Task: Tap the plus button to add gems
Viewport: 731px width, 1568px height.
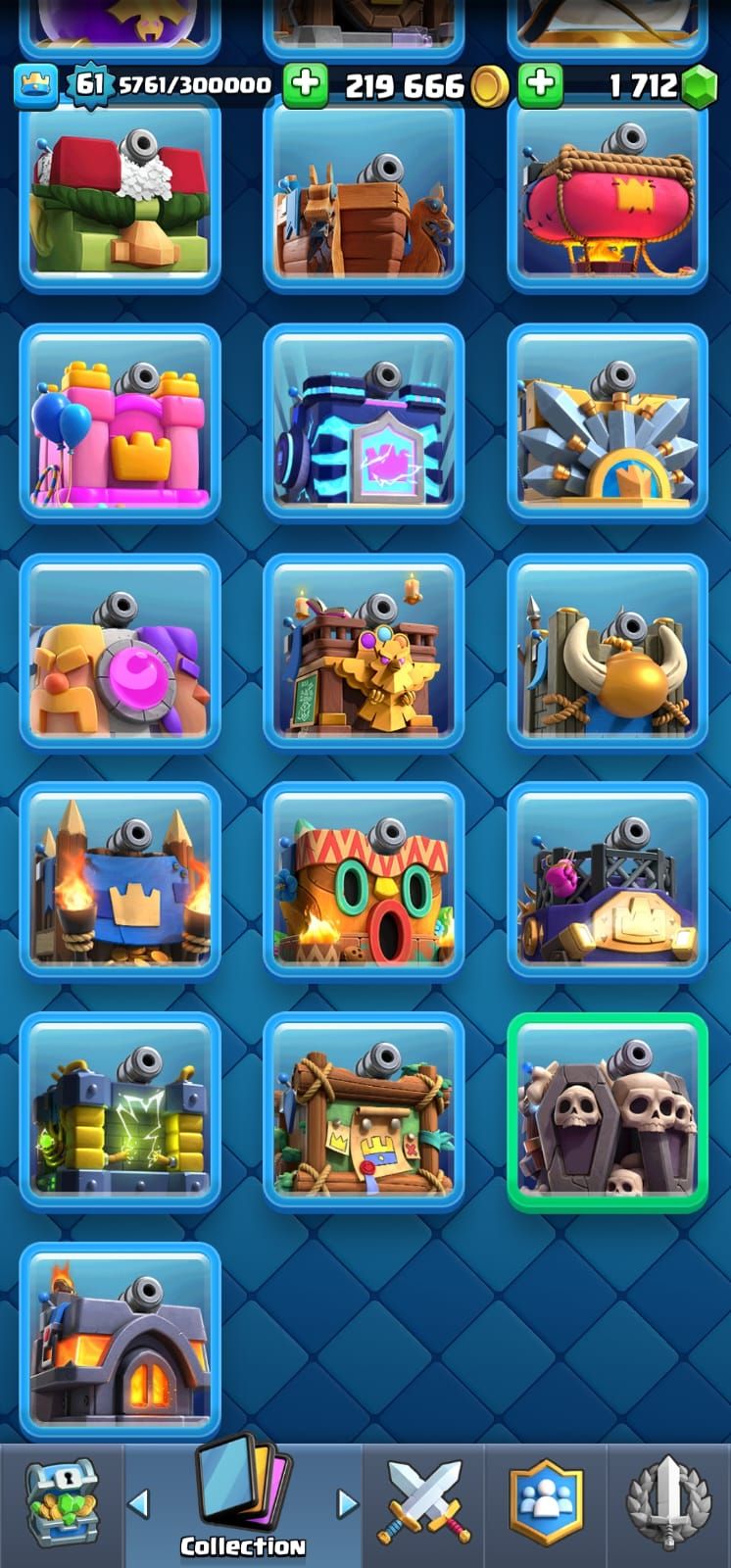Action: click(540, 85)
